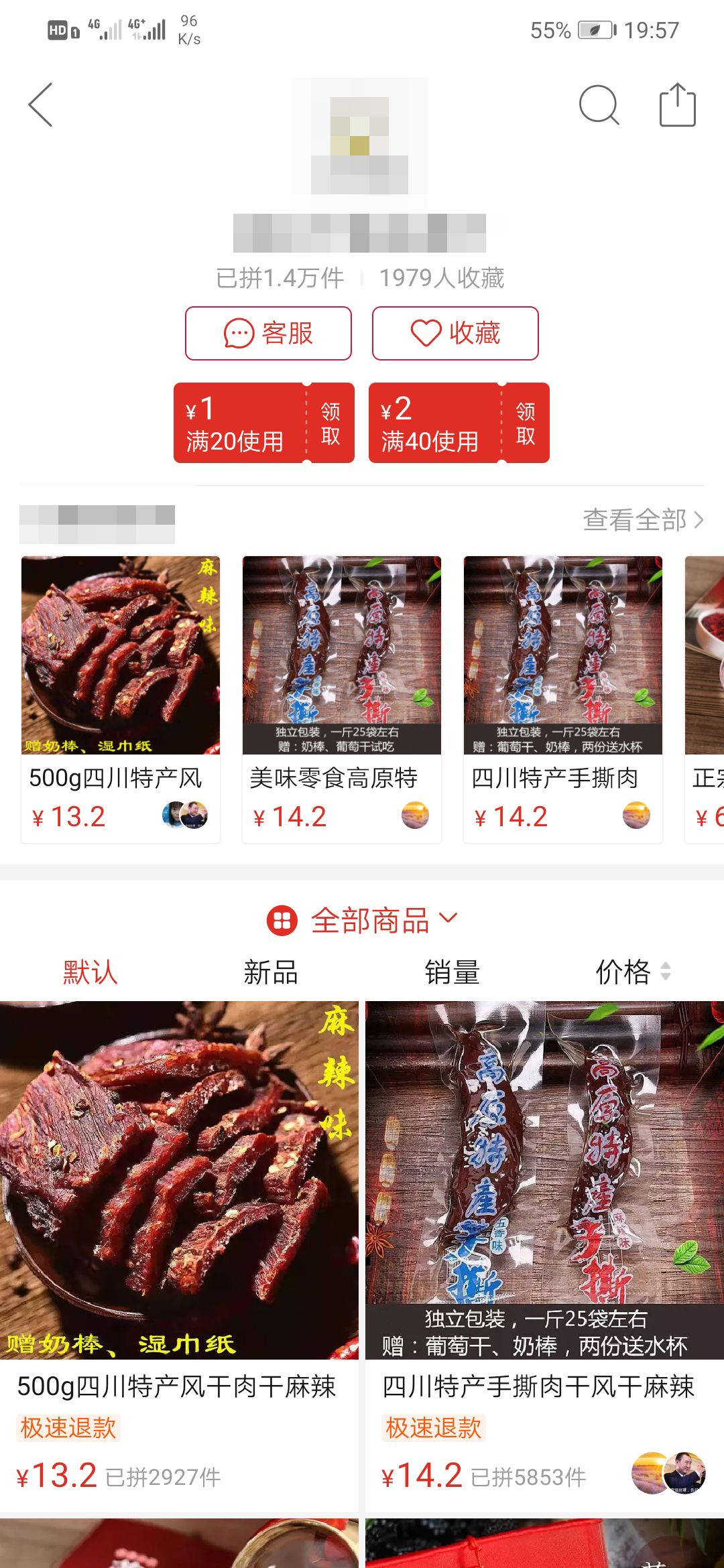Screen dimensions: 724x1568
Task: Toggle favorite by tapping 收藏
Action: (454, 333)
